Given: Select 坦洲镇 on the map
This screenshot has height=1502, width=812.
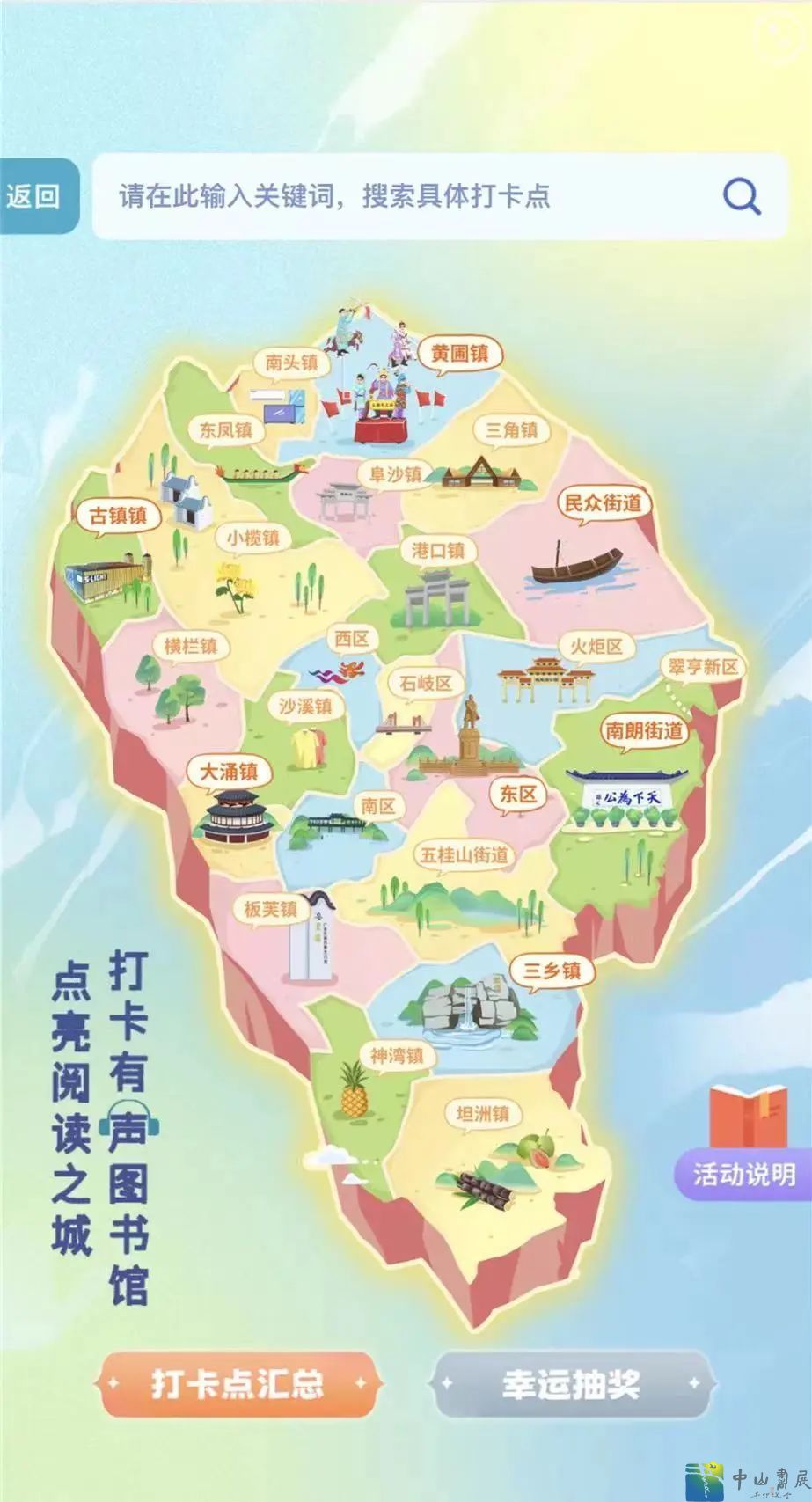Looking at the screenshot, I should (482, 1114).
